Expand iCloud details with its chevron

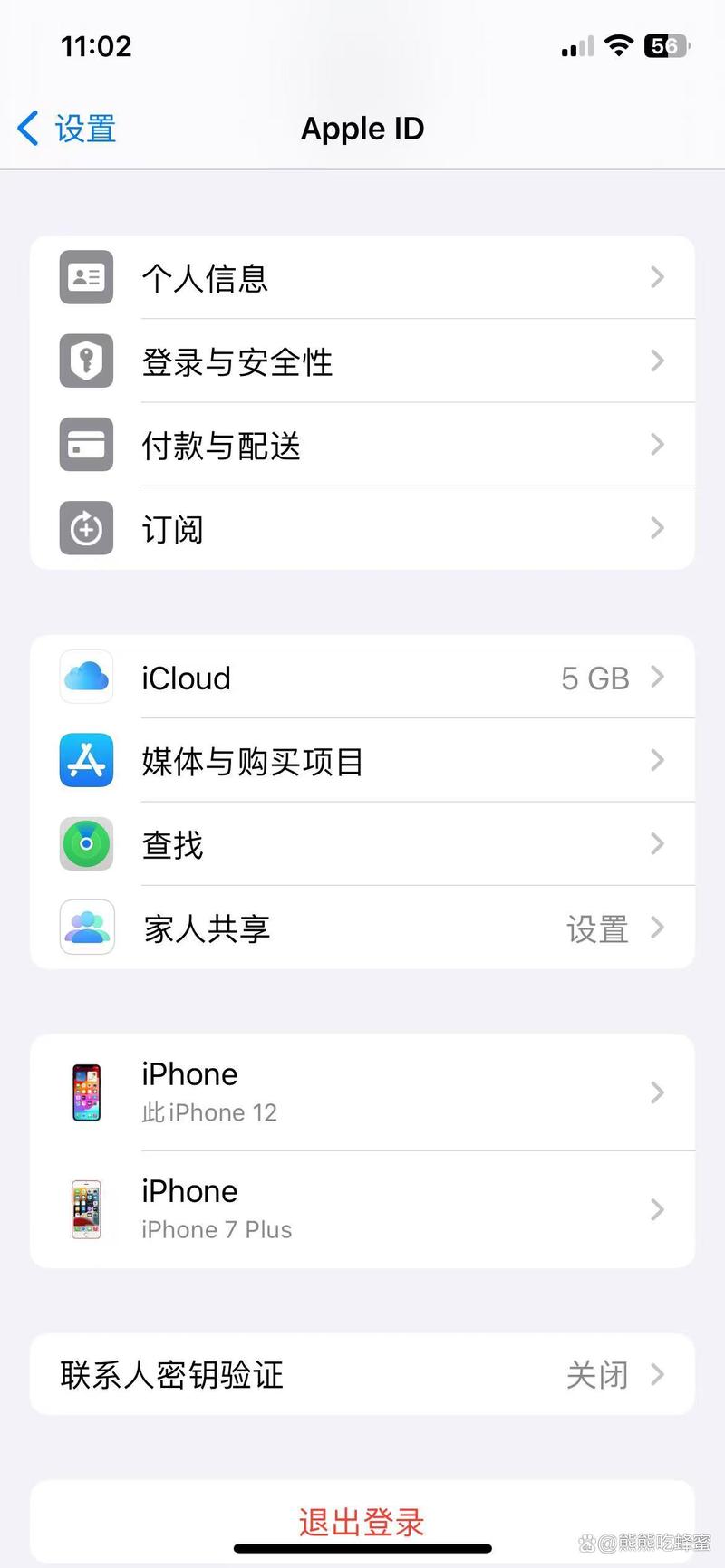pos(658,678)
